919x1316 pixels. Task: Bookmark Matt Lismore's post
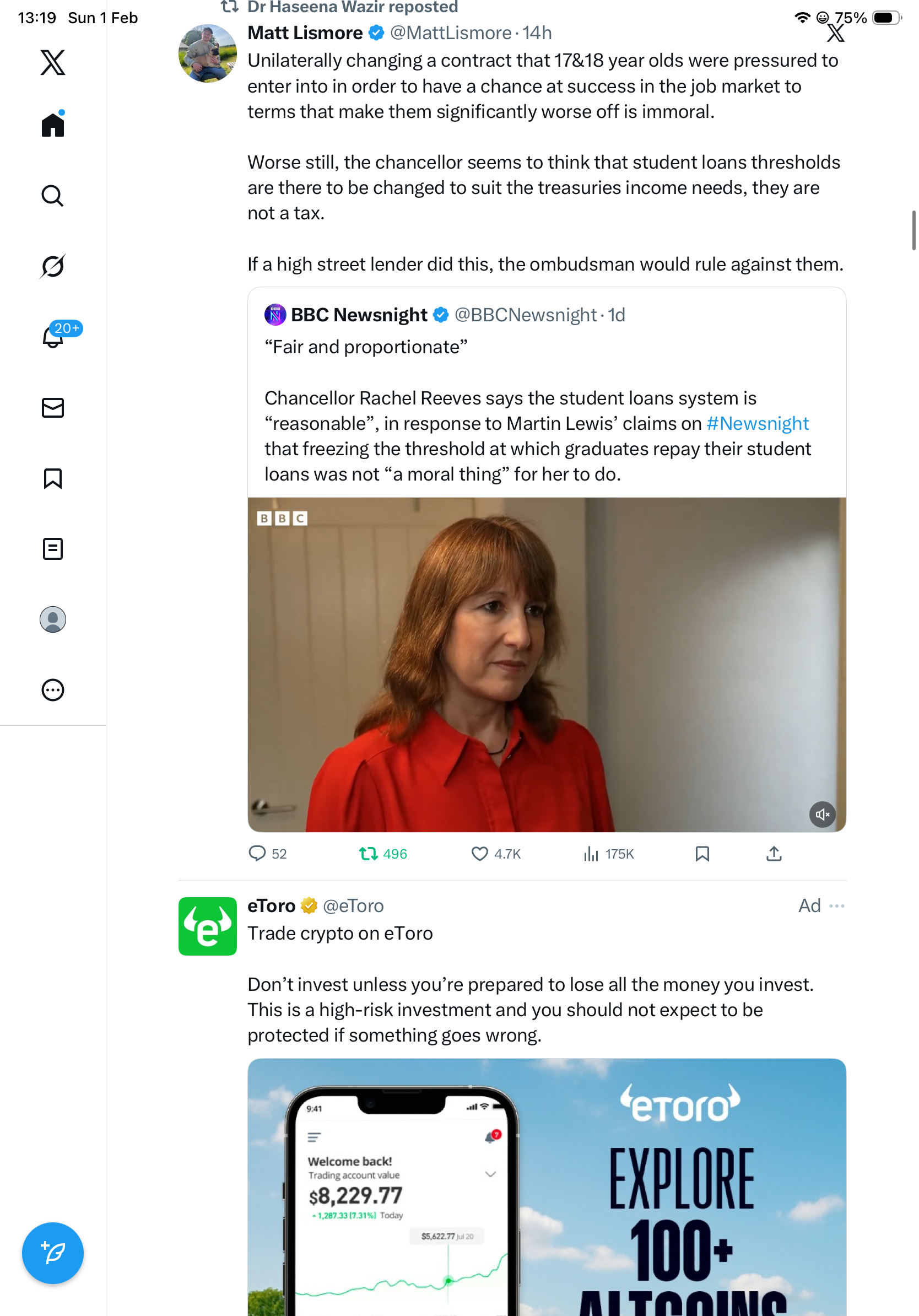702,854
